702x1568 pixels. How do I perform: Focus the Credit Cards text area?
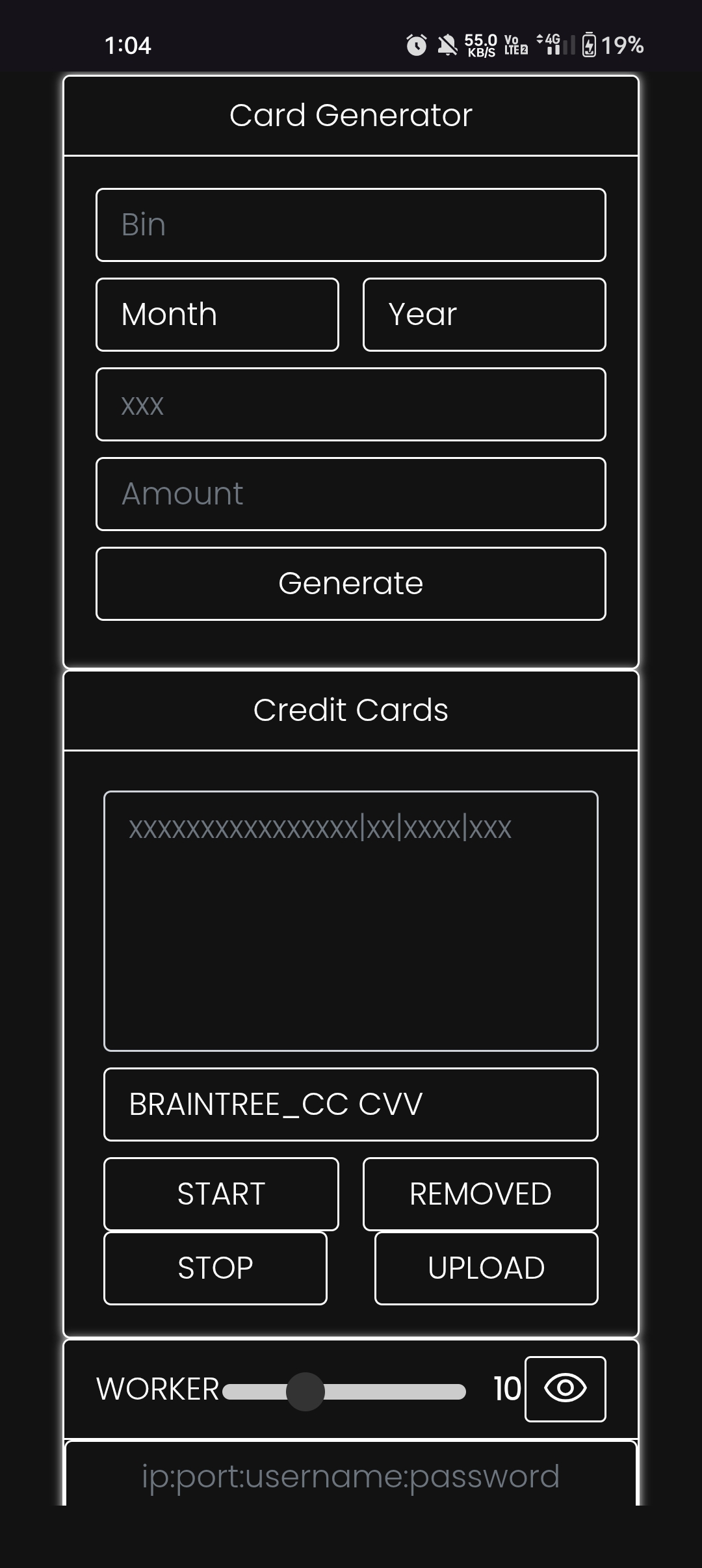point(351,921)
